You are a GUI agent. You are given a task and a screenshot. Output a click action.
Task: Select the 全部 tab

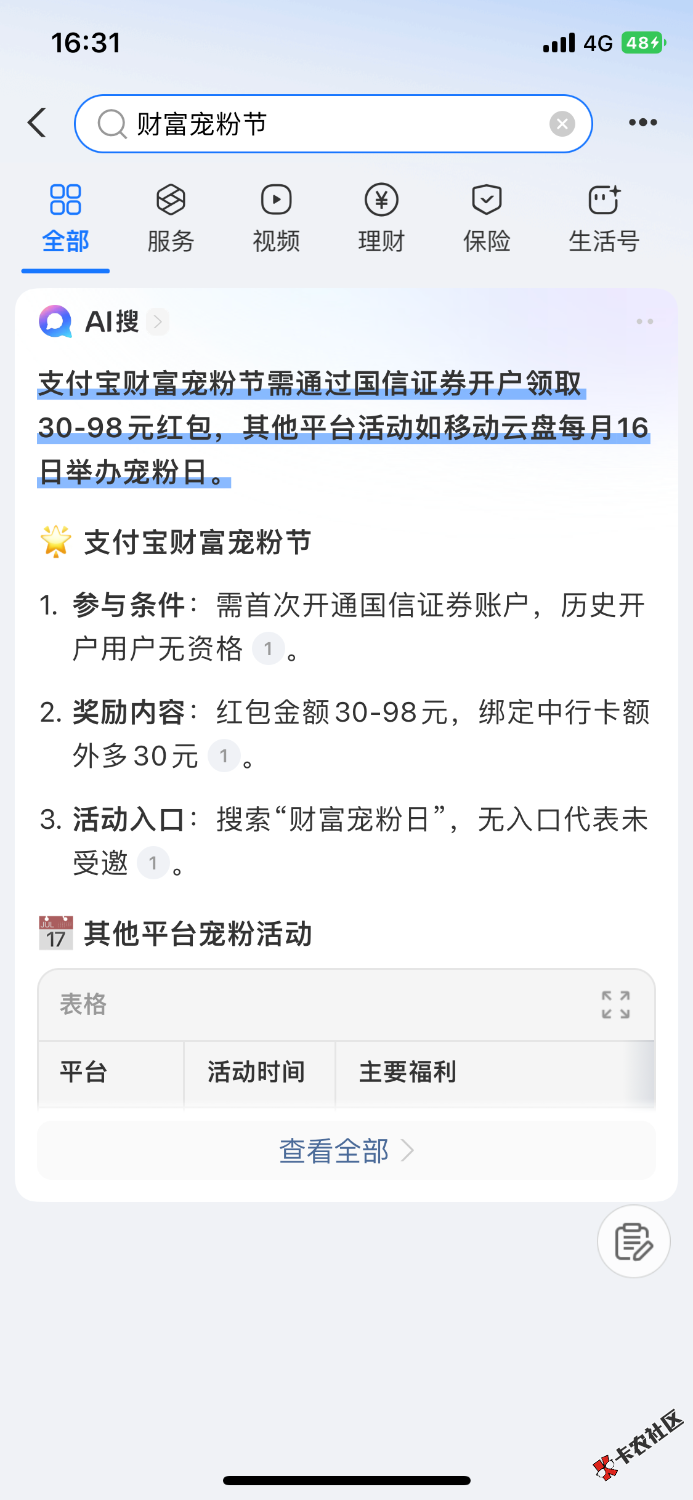coord(66,218)
